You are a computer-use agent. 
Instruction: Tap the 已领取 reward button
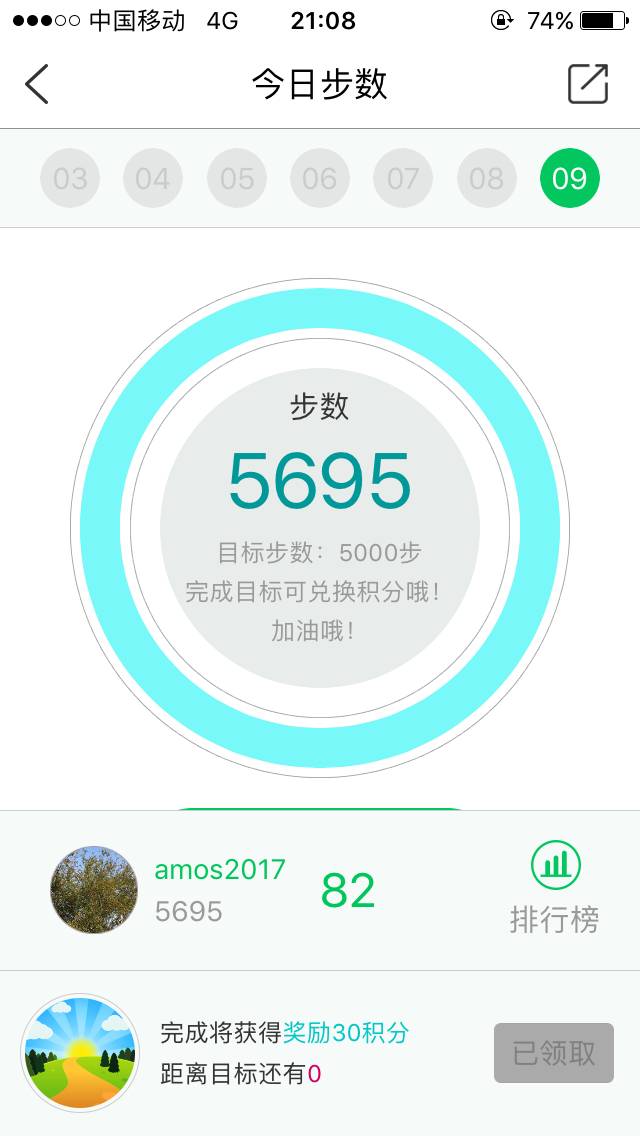point(554,1052)
